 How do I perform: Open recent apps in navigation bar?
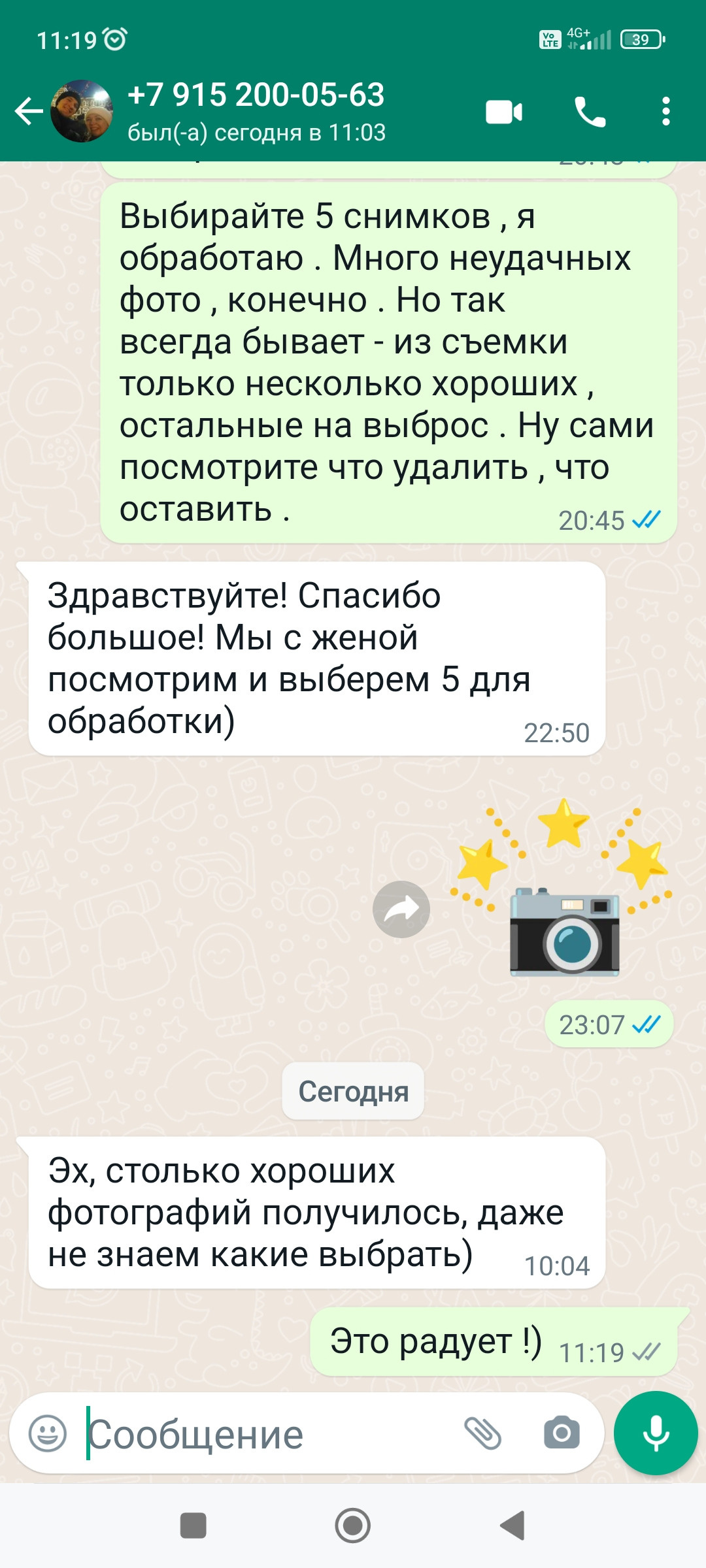[193, 1526]
